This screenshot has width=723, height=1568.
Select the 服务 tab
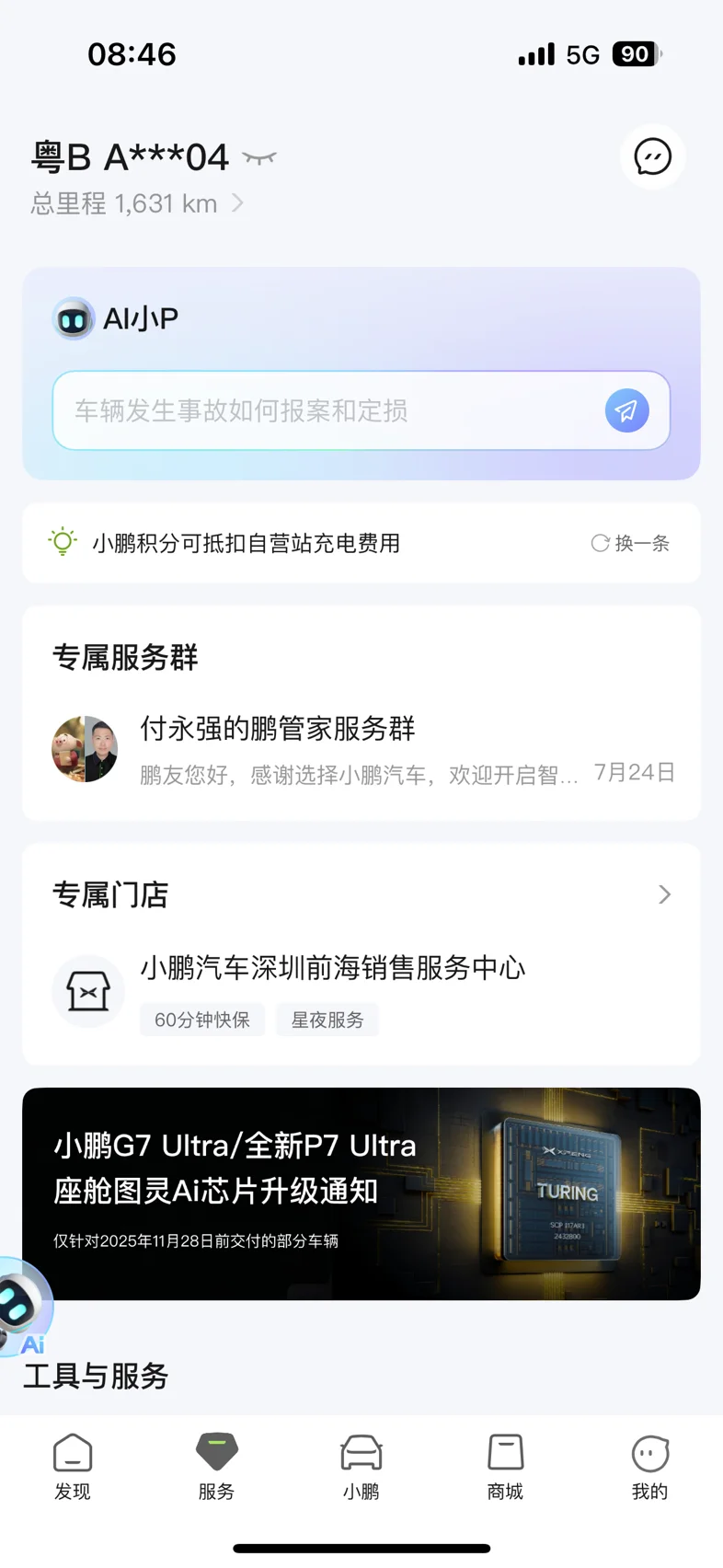coord(217,1467)
